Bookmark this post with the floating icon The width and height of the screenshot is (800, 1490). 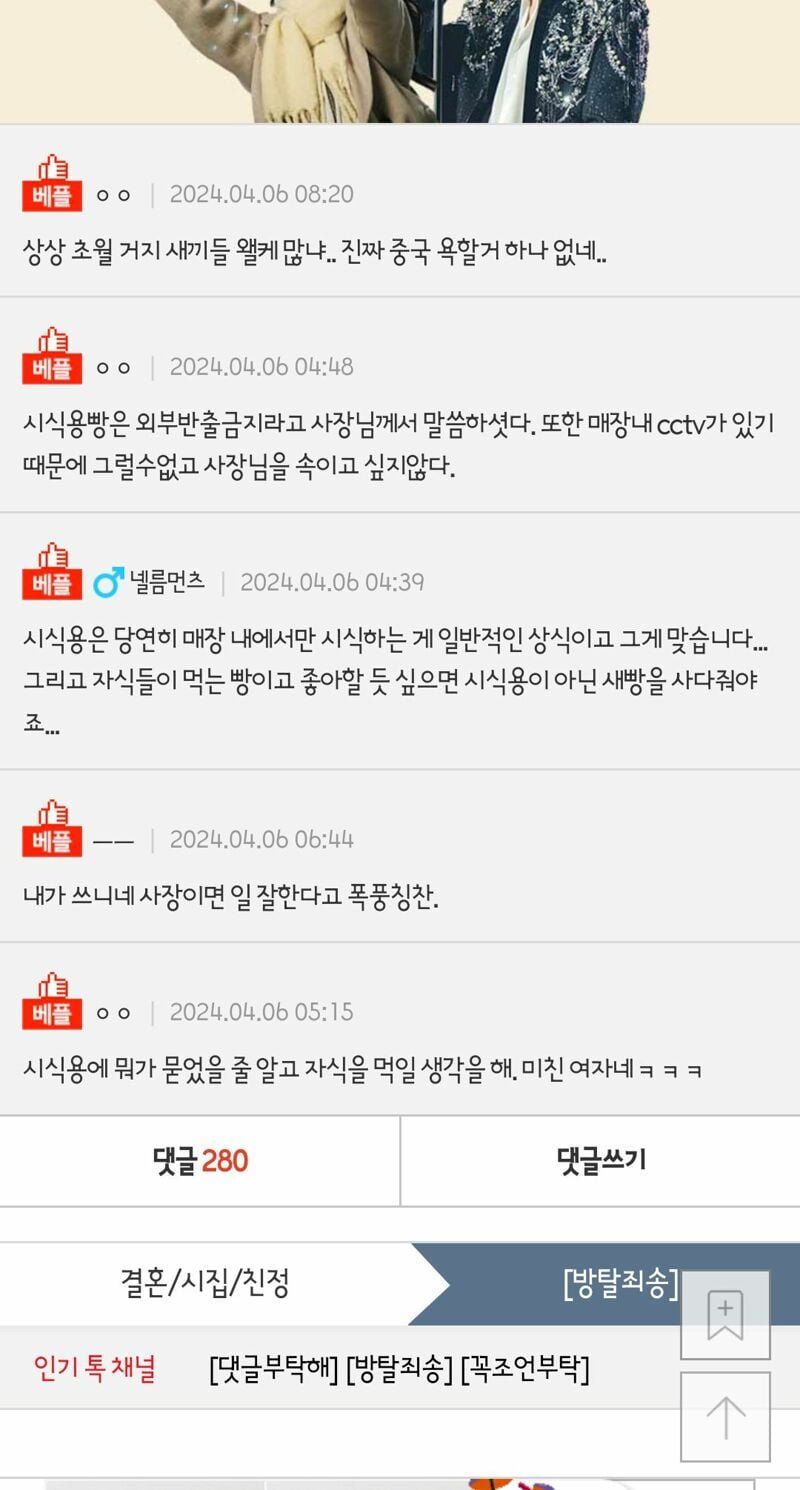(x=725, y=1315)
